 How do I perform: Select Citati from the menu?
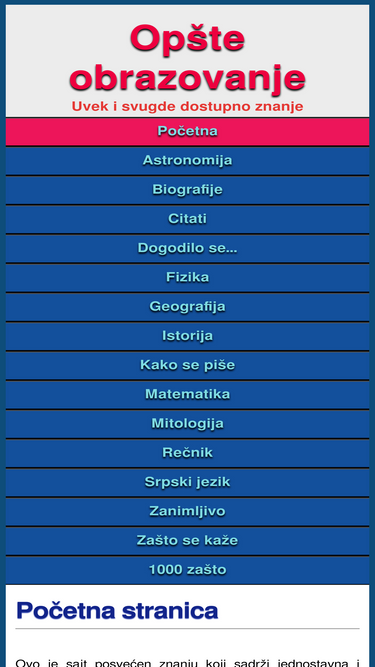pyautogui.click(x=188, y=219)
